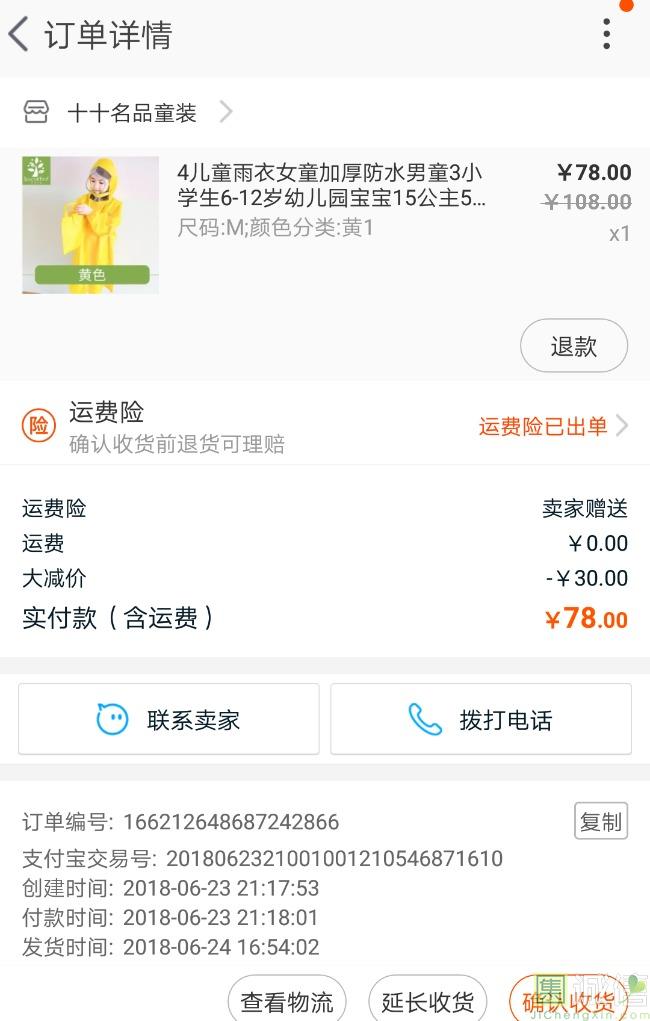Open 运费险已出单 shipping insurance details
650x1021 pixels.
coord(552,426)
